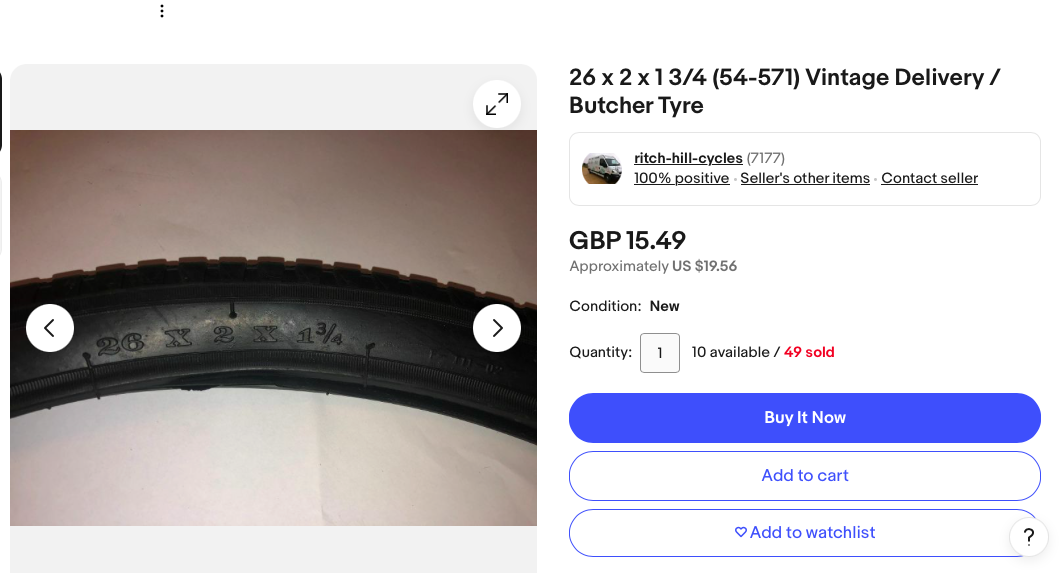Browse Seller's other items
This screenshot has width=1064, height=573.
805,178
